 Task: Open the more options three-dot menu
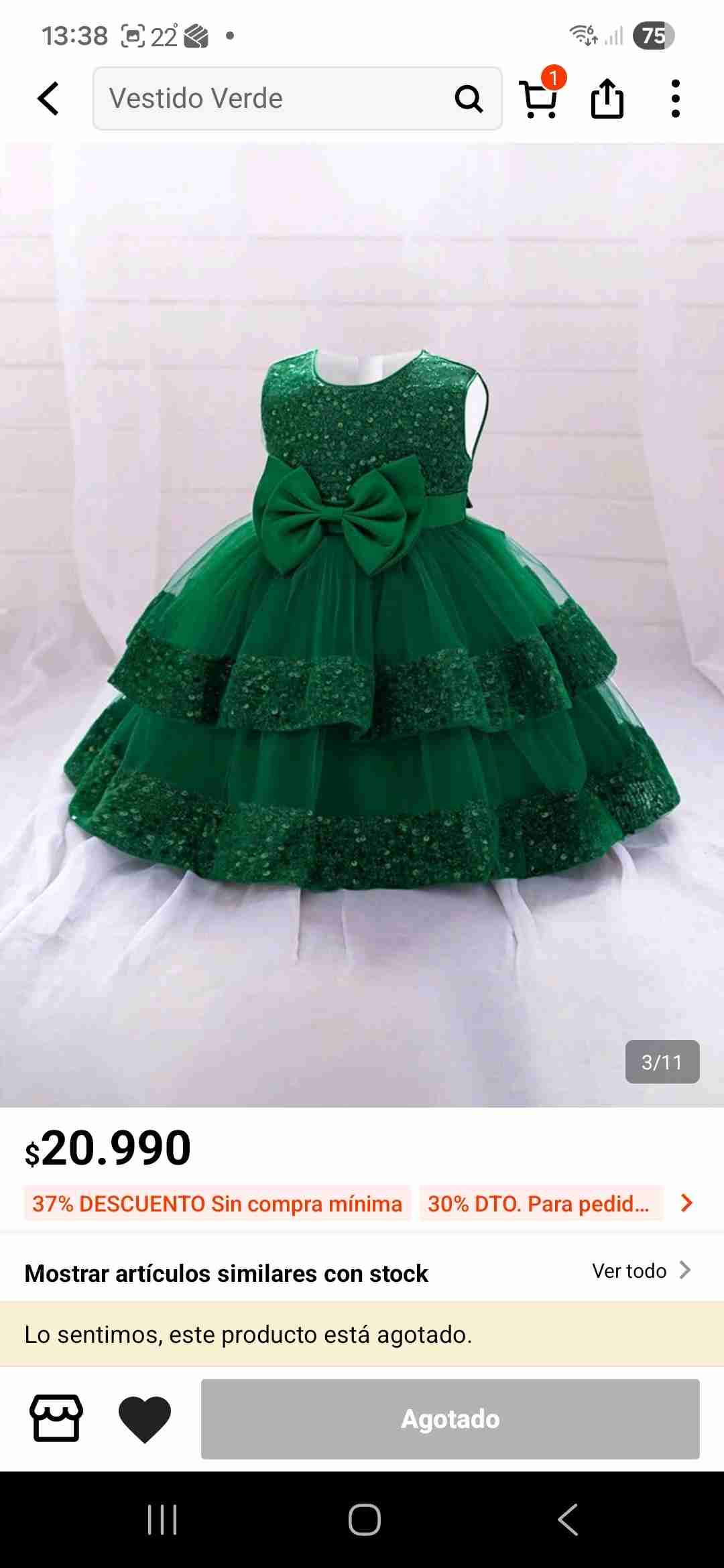pyautogui.click(x=676, y=99)
